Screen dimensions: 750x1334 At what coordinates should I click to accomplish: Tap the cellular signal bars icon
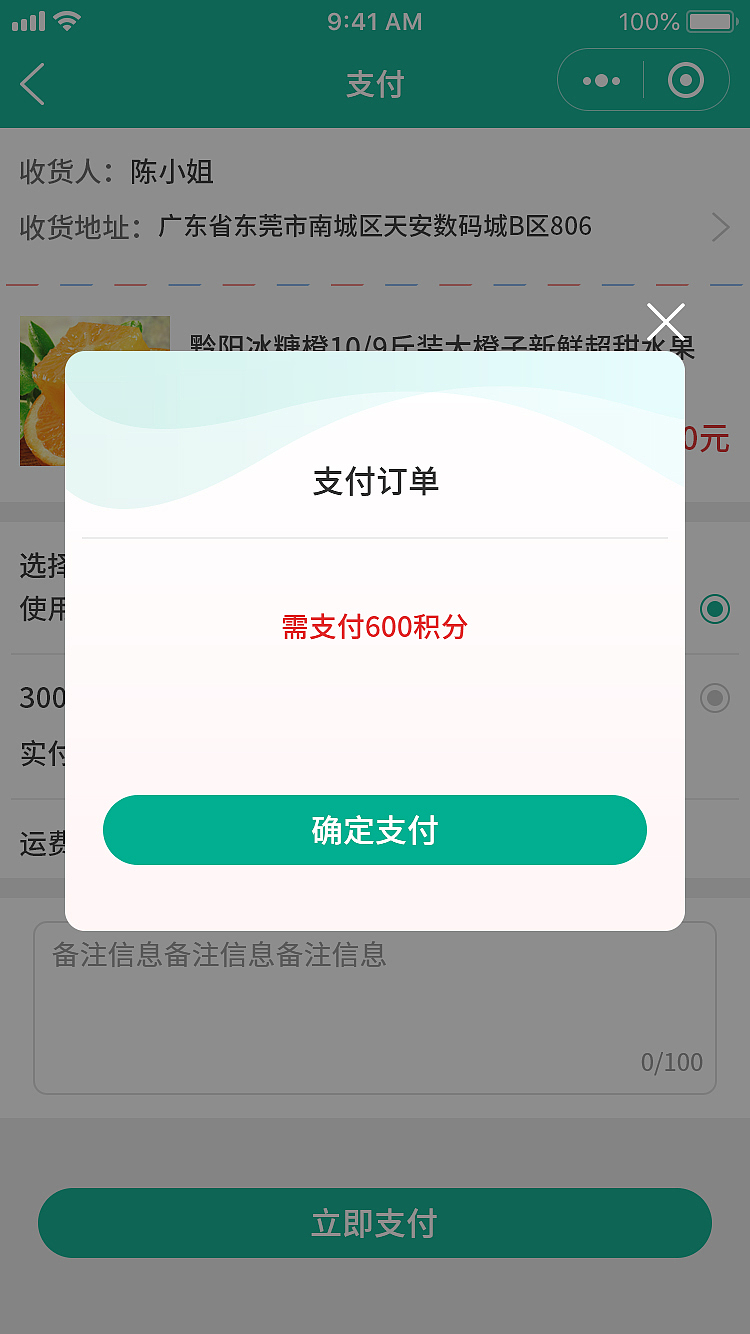pos(27,20)
